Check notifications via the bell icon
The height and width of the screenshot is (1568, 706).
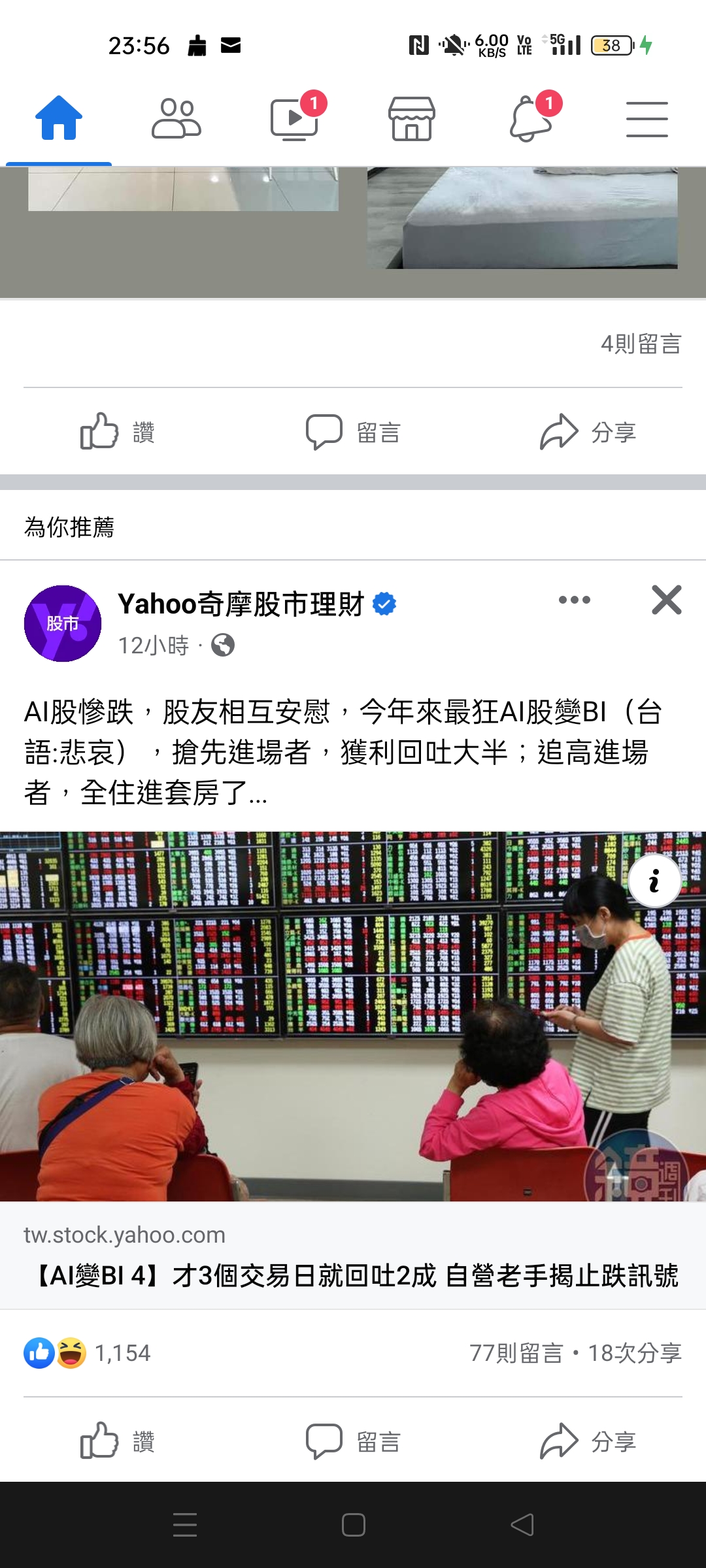529,119
